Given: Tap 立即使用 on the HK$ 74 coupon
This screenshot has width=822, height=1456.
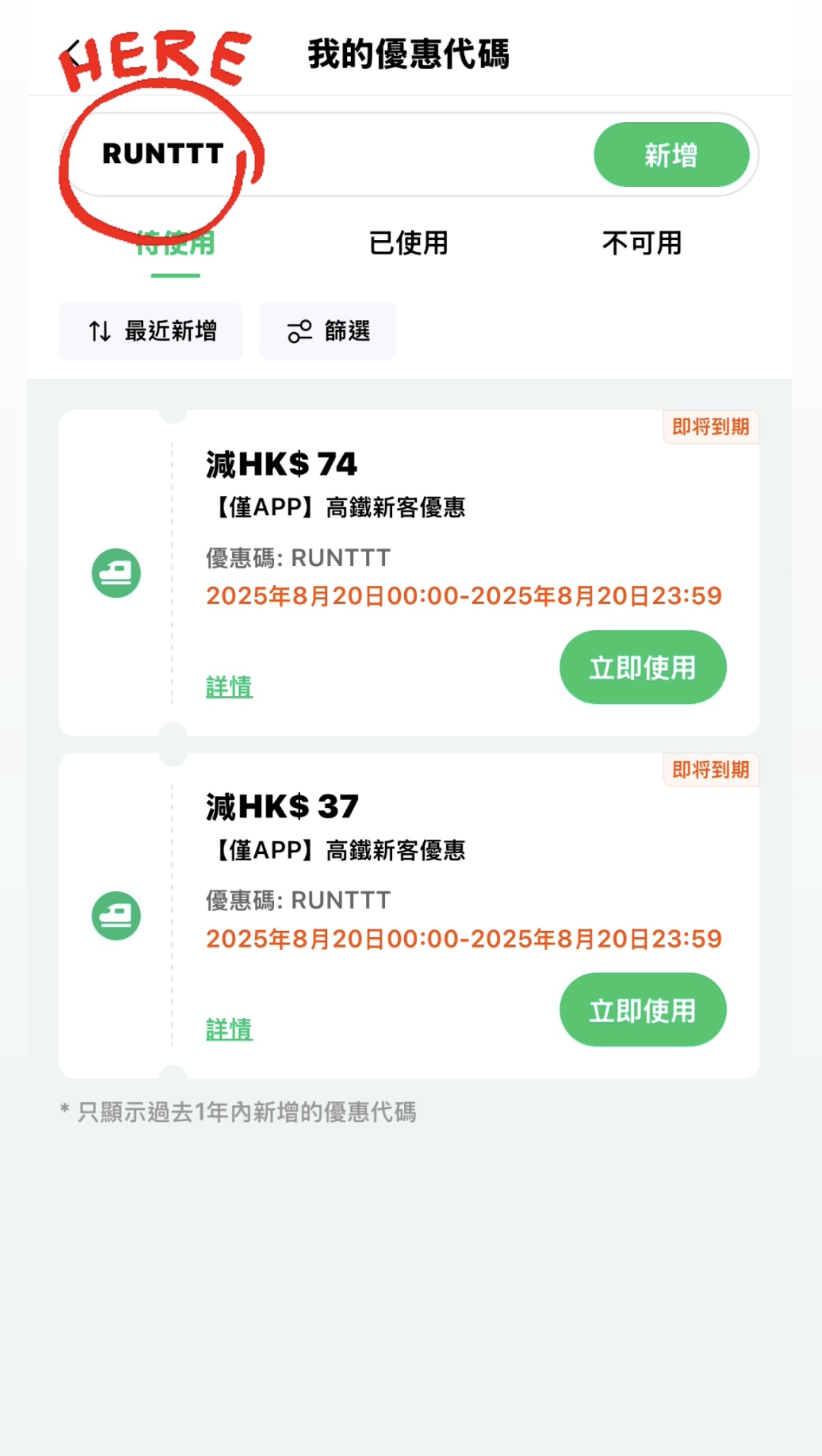Looking at the screenshot, I should 643,667.
